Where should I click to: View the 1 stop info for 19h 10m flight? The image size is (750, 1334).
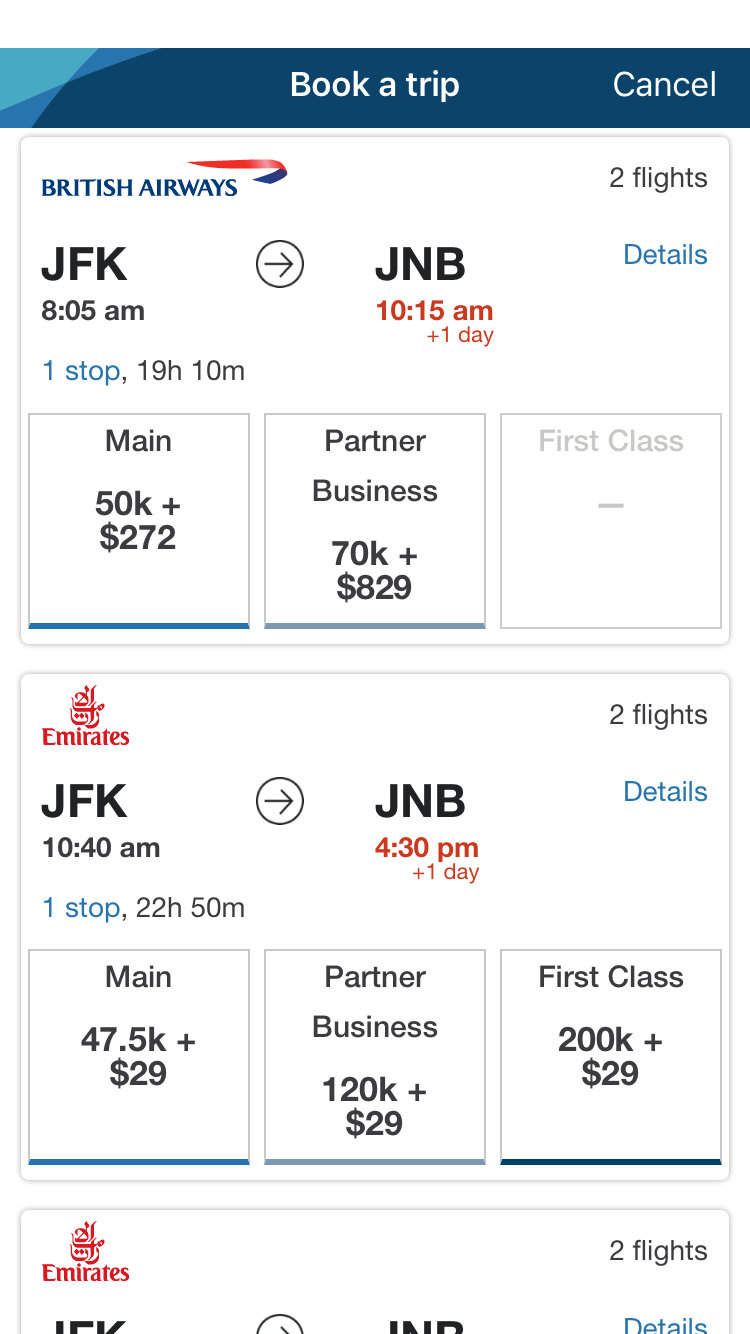[x=81, y=371]
